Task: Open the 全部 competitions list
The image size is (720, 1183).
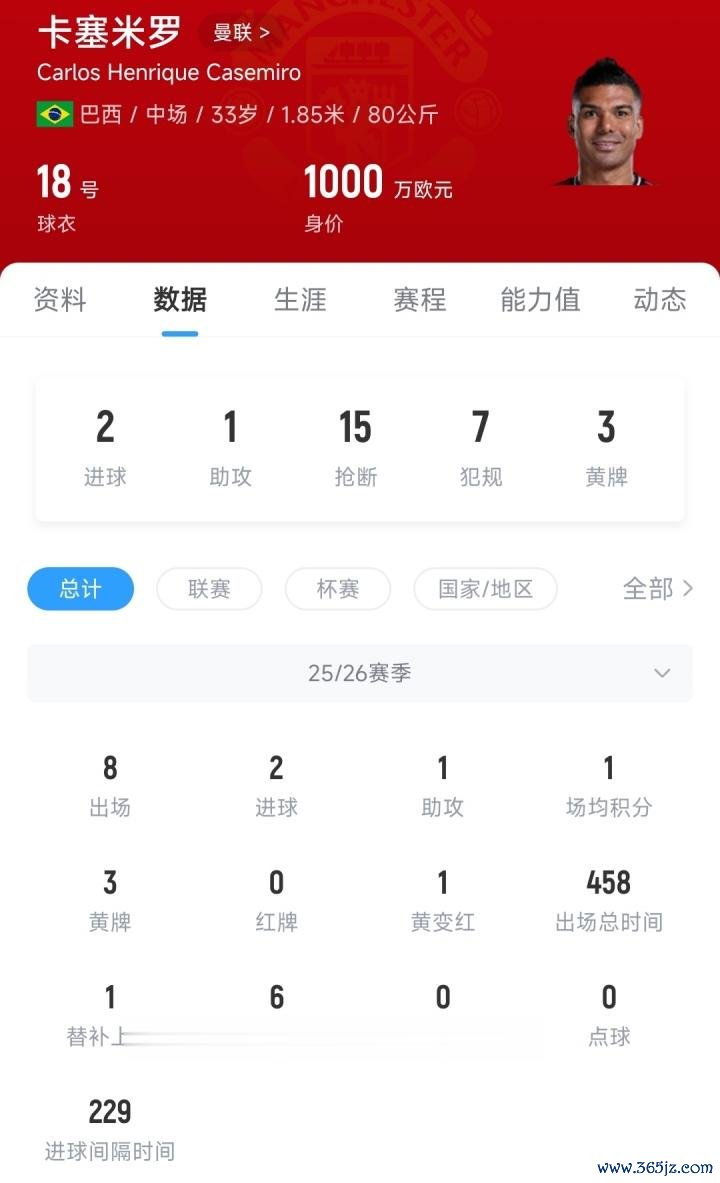Action: coord(657,589)
